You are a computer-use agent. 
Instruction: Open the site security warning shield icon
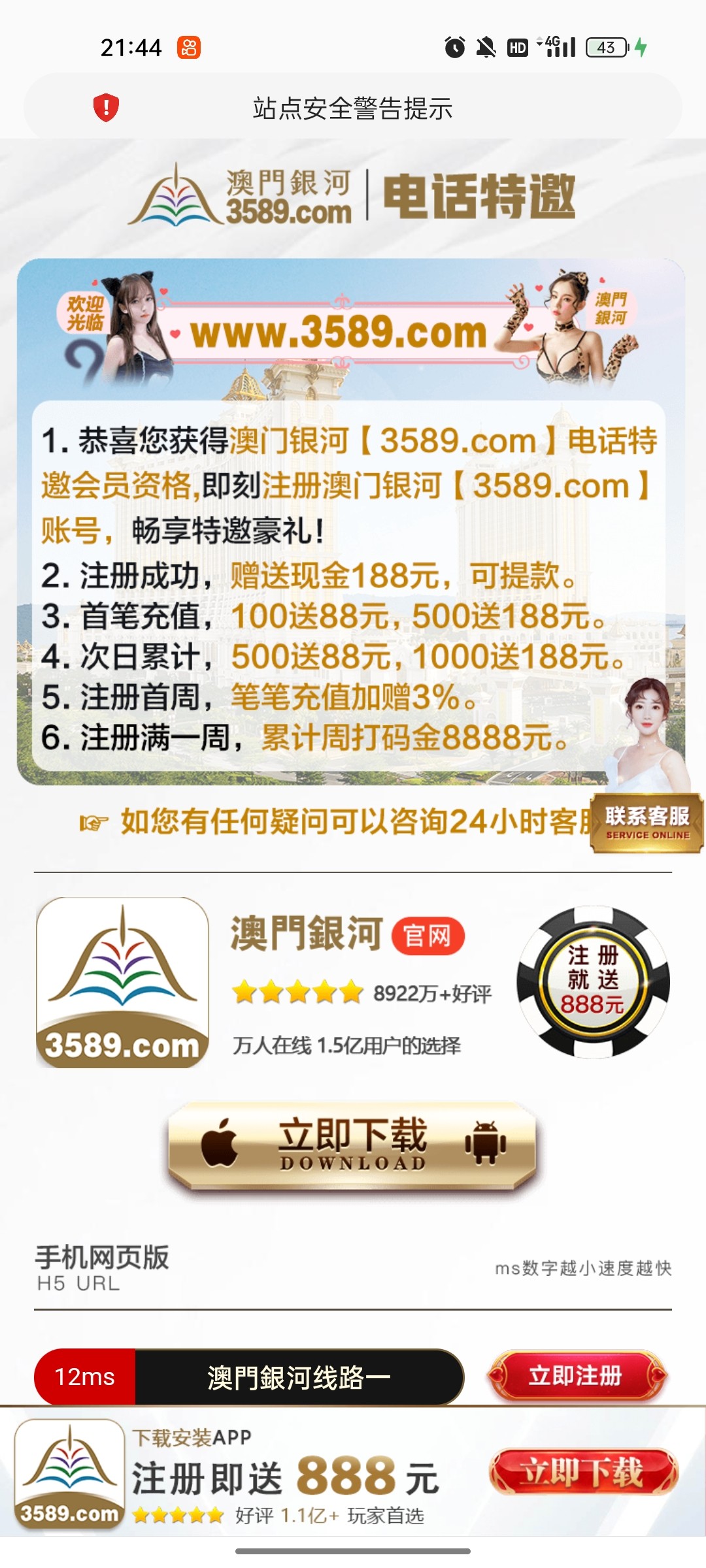point(106,107)
